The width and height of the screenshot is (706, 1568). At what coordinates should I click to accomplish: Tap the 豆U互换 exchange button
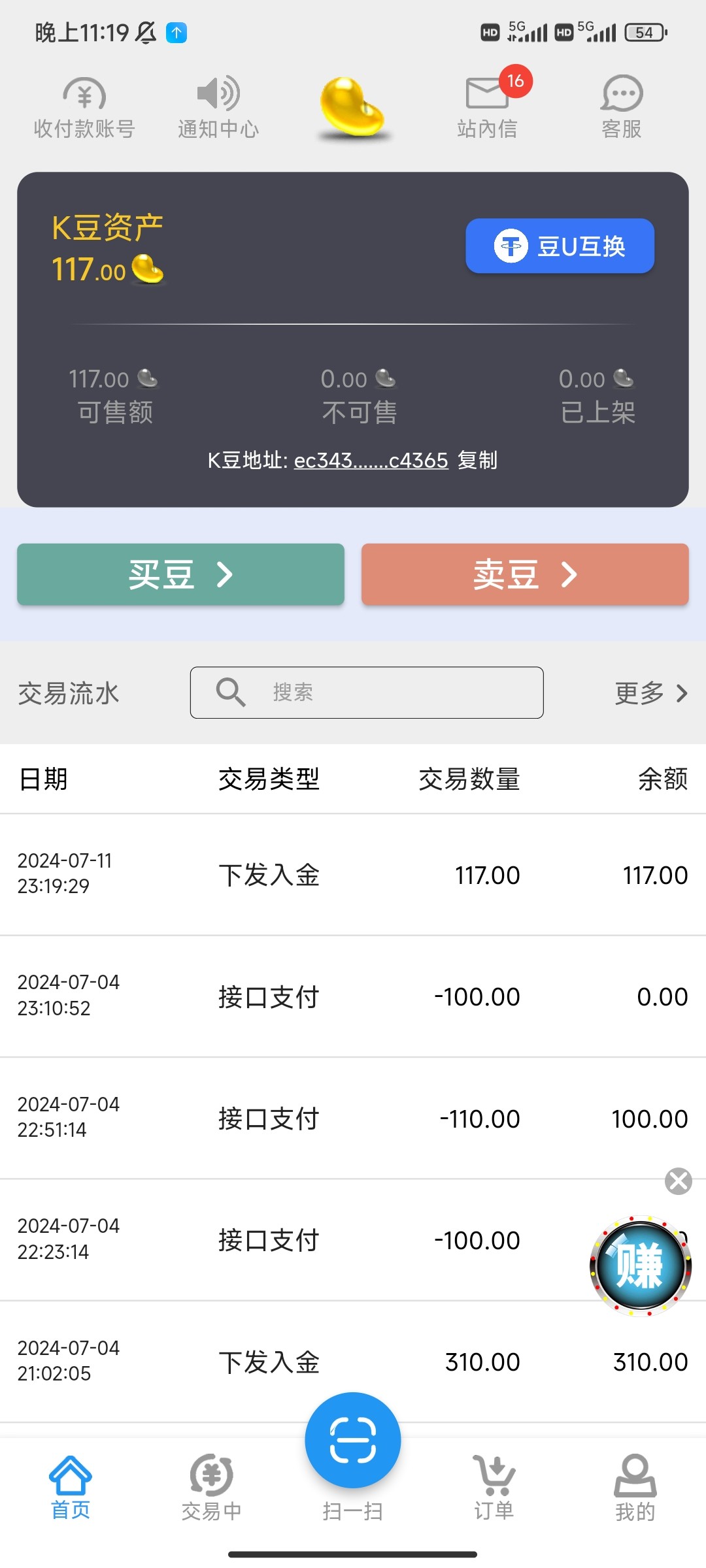[560, 246]
